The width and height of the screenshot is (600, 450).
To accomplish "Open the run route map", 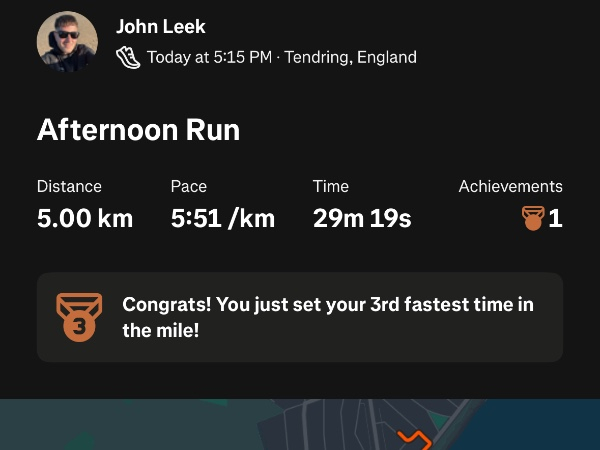I will [x=300, y=425].
